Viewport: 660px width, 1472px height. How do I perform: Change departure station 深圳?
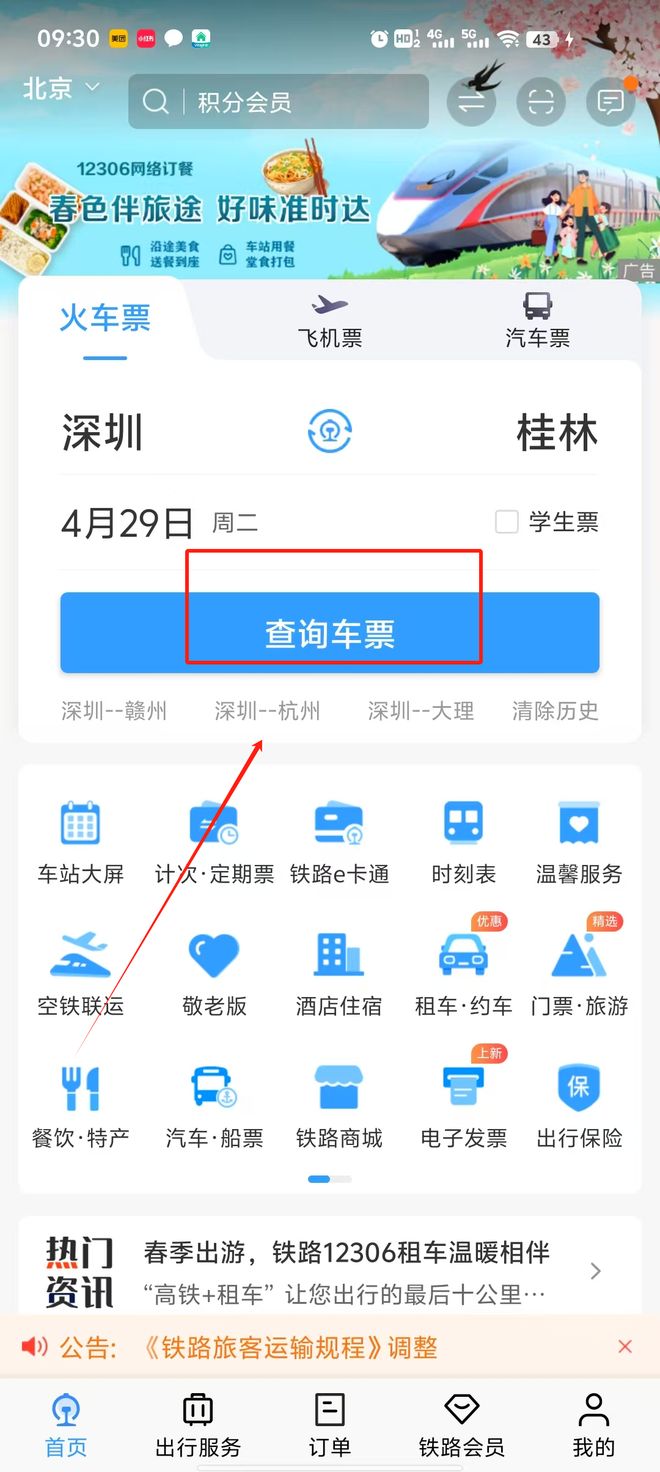102,433
